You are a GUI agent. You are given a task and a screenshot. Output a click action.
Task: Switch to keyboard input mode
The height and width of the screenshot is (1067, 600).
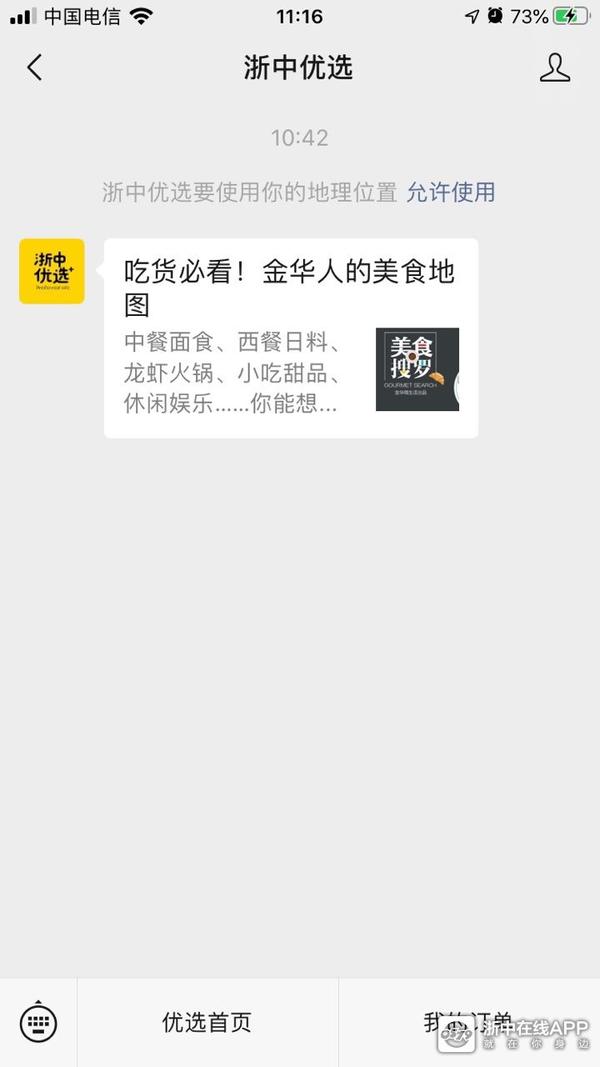point(38,1022)
